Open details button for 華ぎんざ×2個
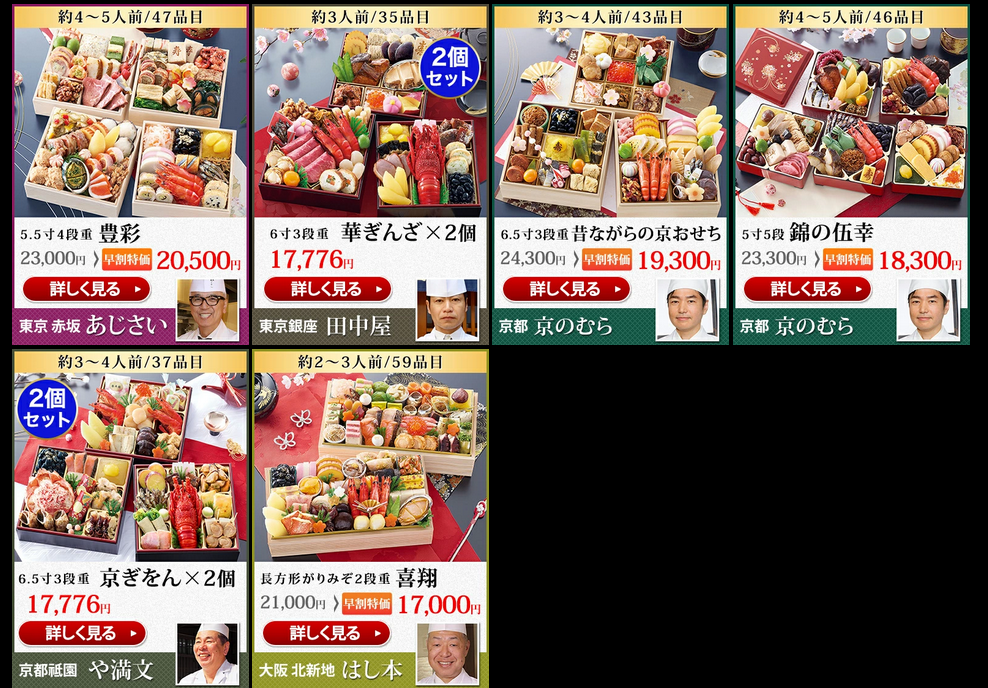Viewport: 988px width, 688px height. click(x=327, y=290)
